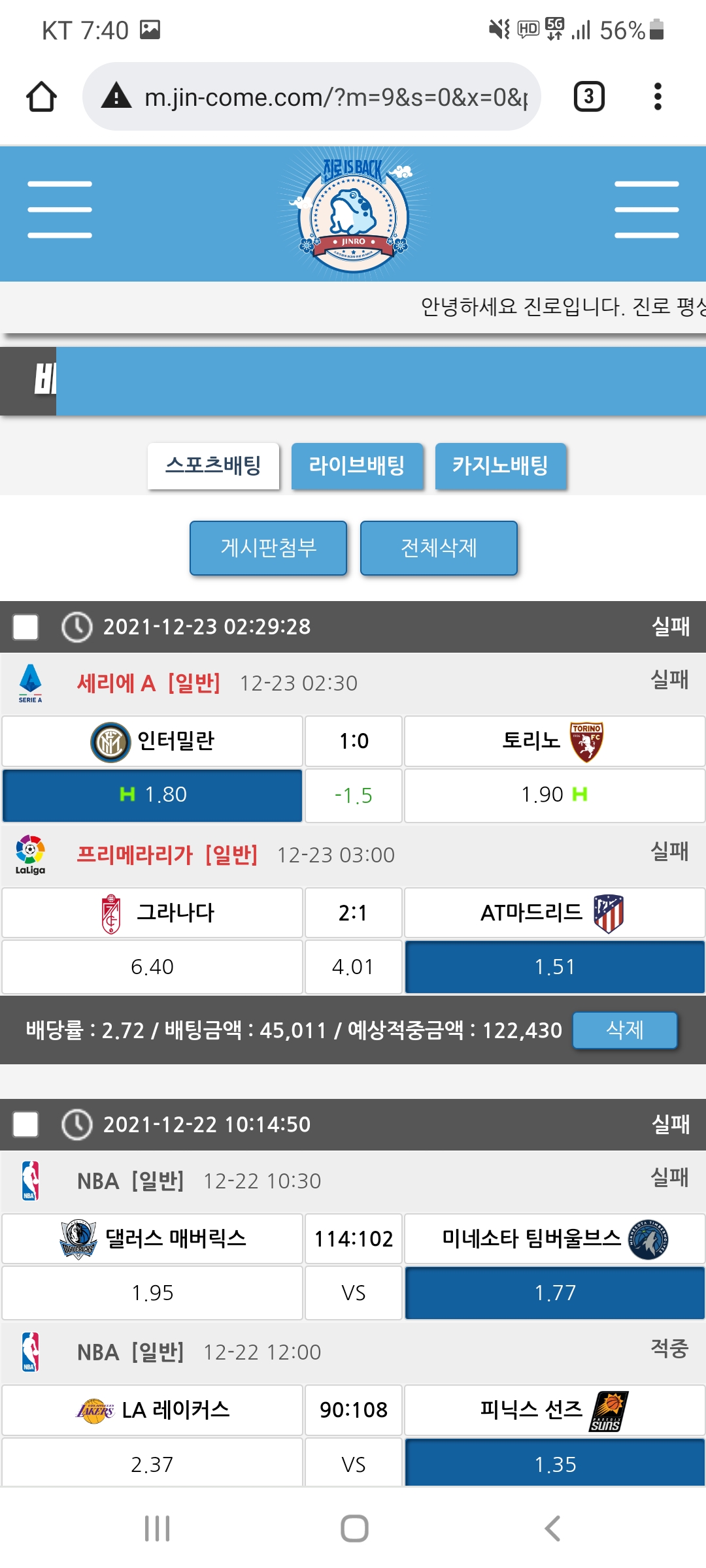Switch to the 라이브배팅 tab
The height and width of the screenshot is (1568, 706).
coord(357,466)
